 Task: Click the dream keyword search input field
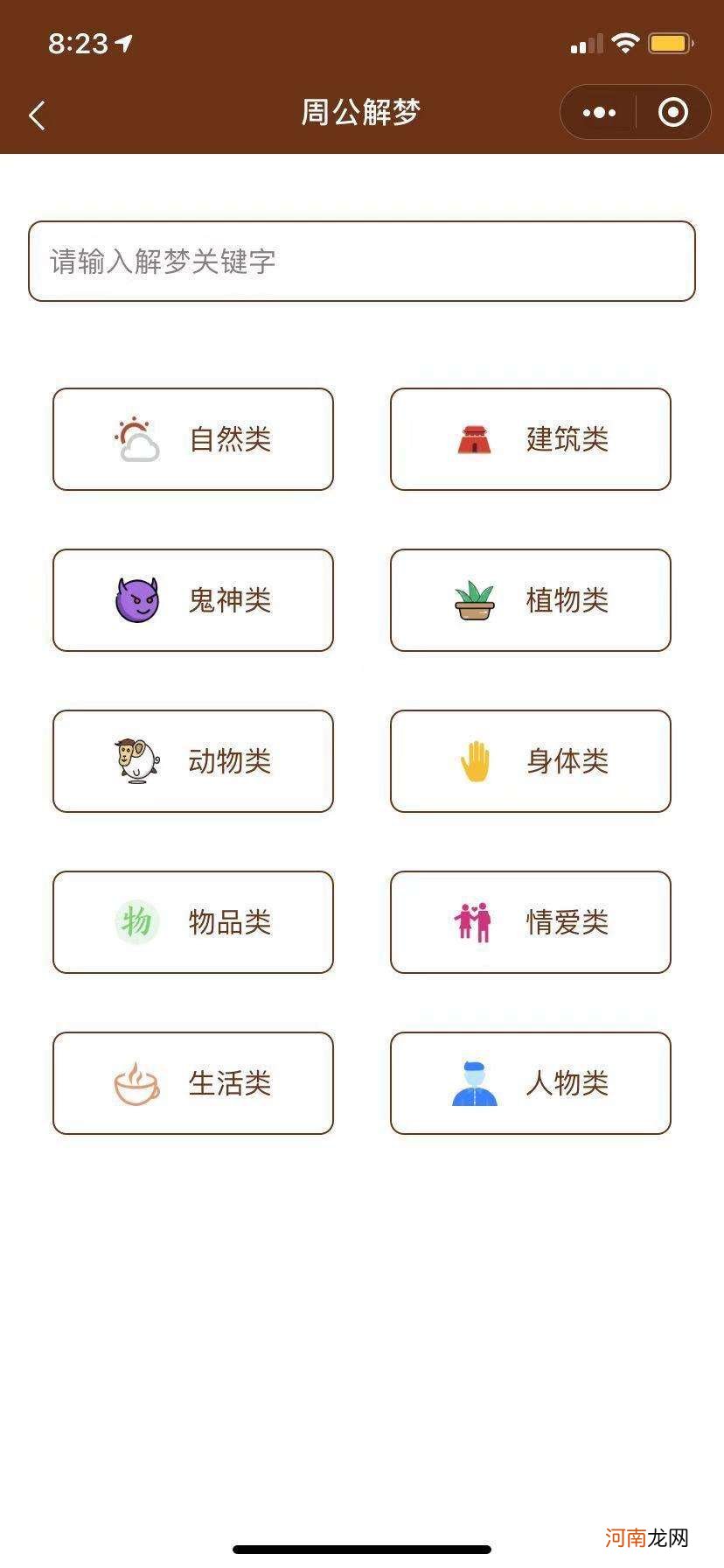pyautogui.click(x=362, y=260)
